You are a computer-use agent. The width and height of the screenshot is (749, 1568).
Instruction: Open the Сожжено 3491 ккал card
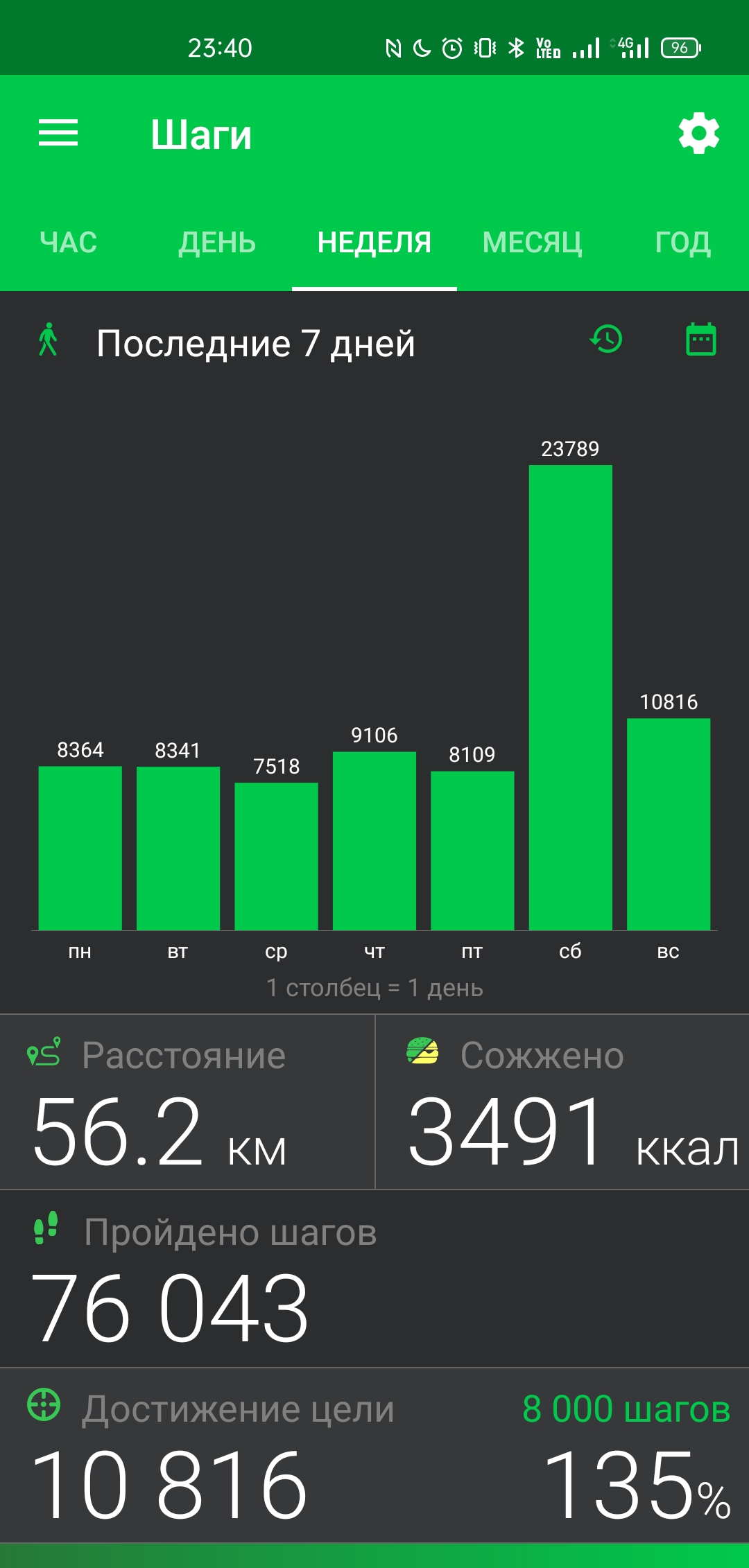pyautogui.click(x=562, y=1102)
